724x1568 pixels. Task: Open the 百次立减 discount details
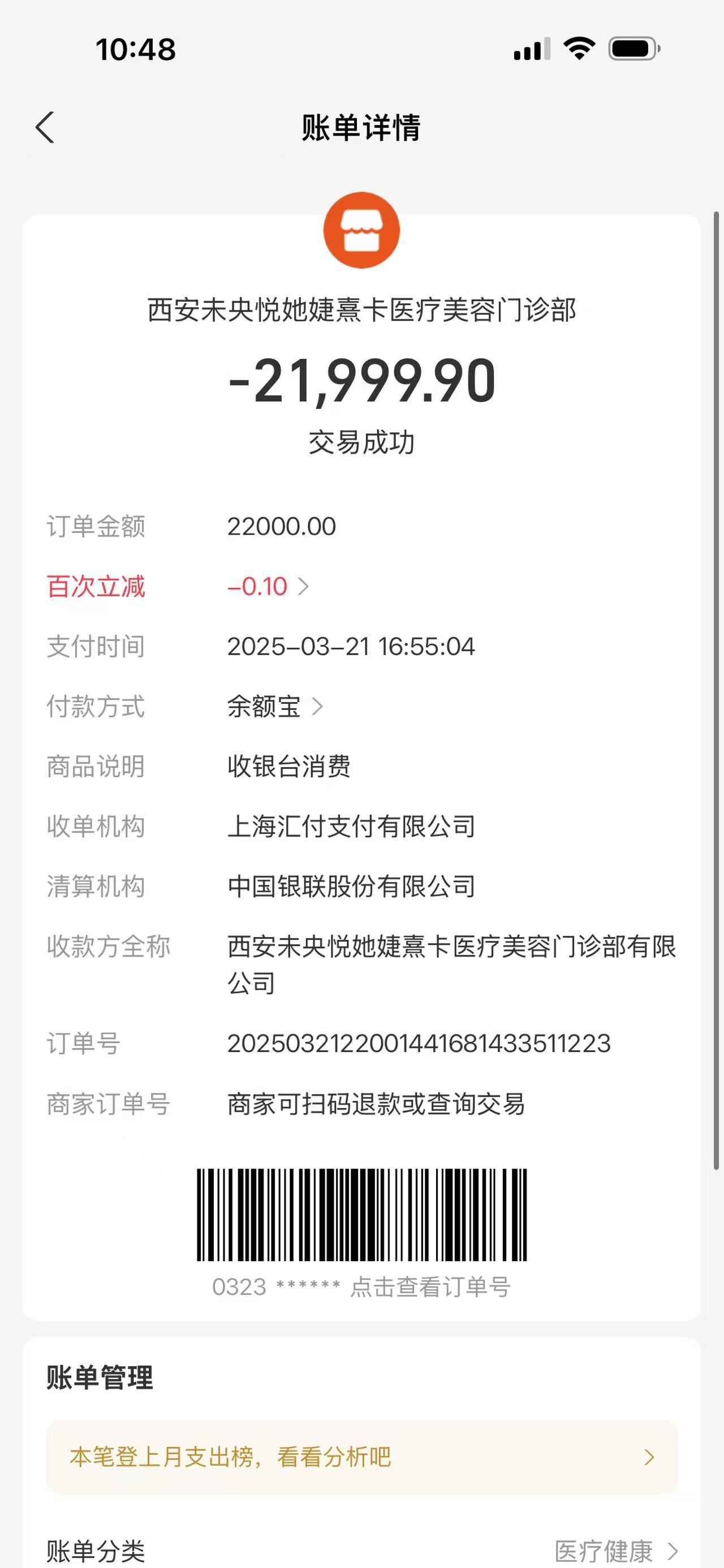(268, 587)
